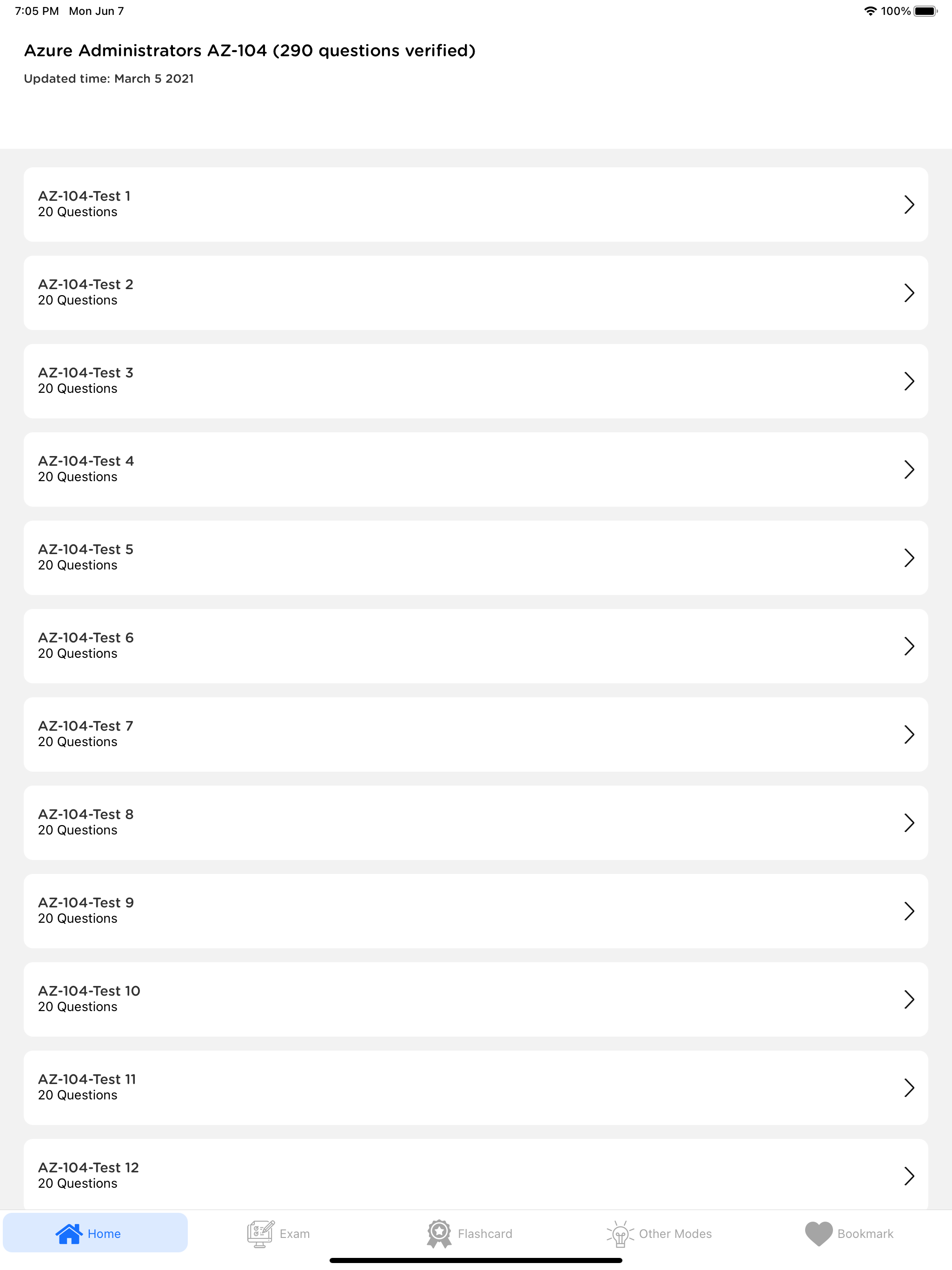Expand AZ-104-Test 12 via its chevron
The height and width of the screenshot is (1270, 952).
(910, 1175)
